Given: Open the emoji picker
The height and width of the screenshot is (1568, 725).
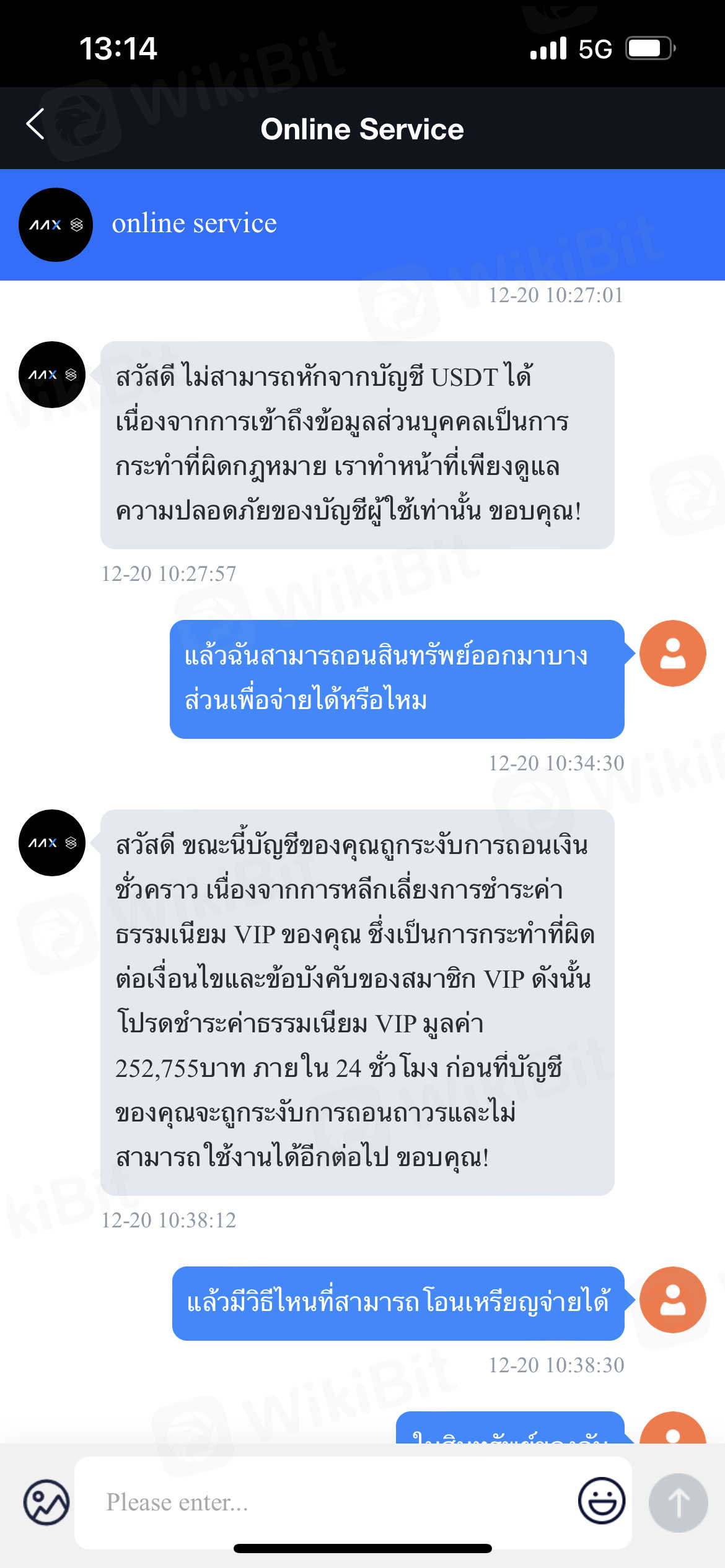Looking at the screenshot, I should (601, 1500).
